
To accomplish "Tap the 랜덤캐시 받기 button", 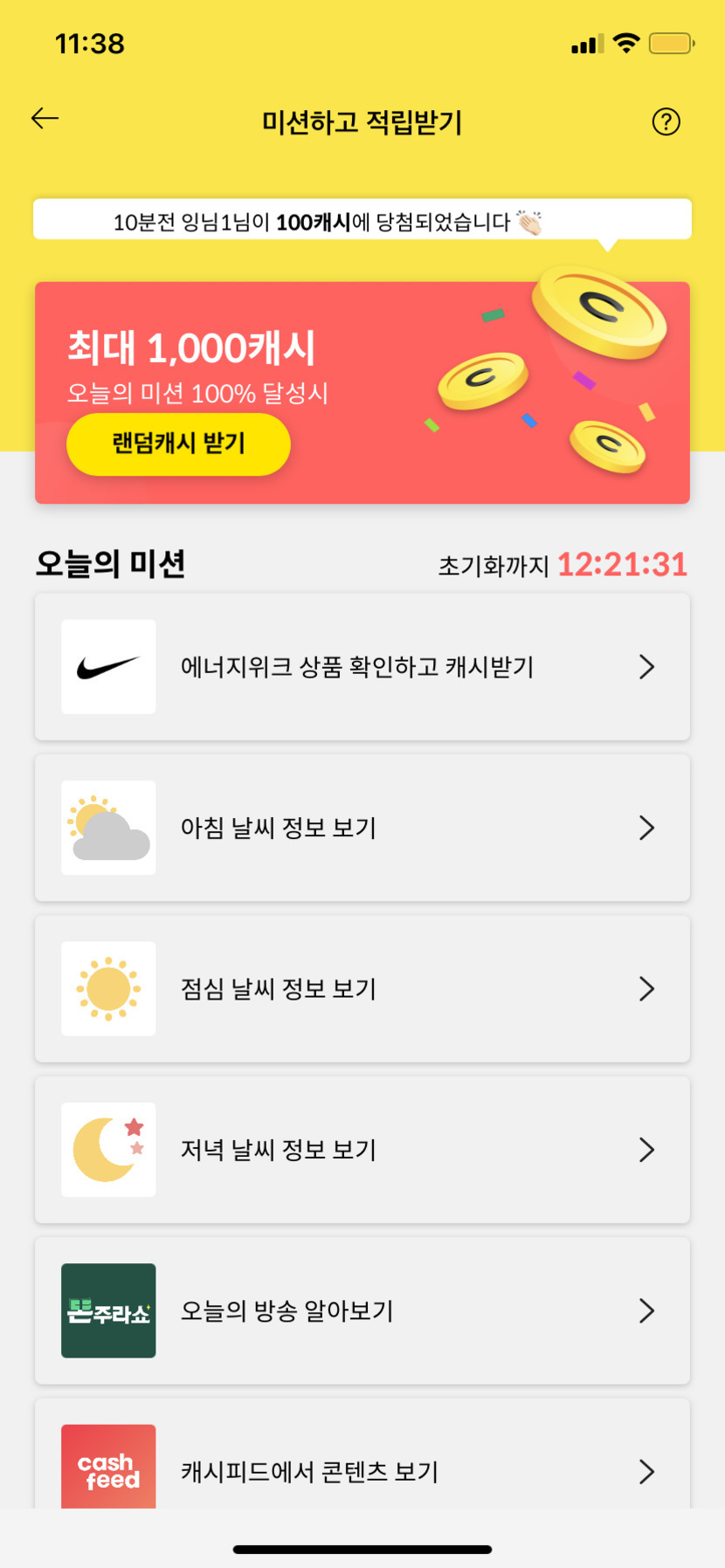I will 178,444.
